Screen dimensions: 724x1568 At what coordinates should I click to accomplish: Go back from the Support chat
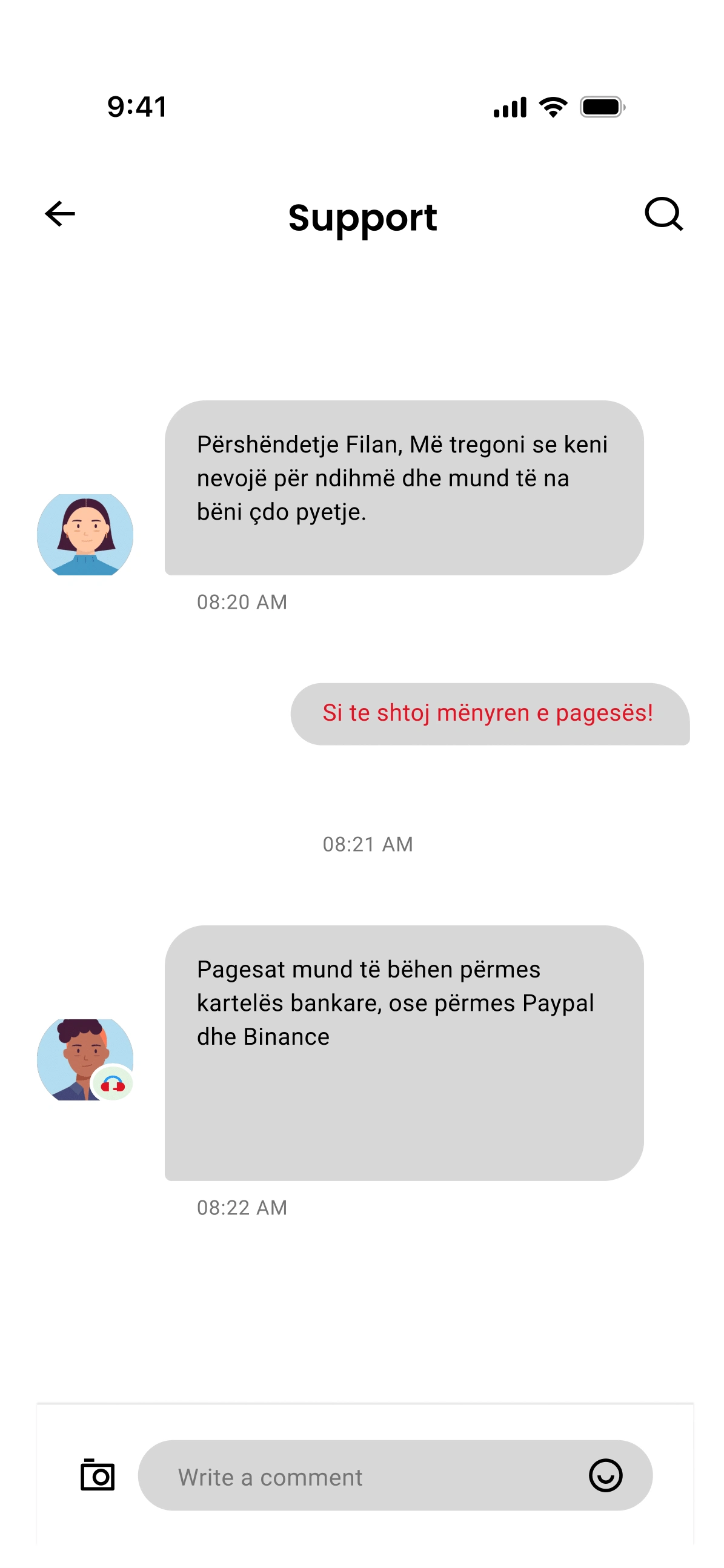click(59, 214)
